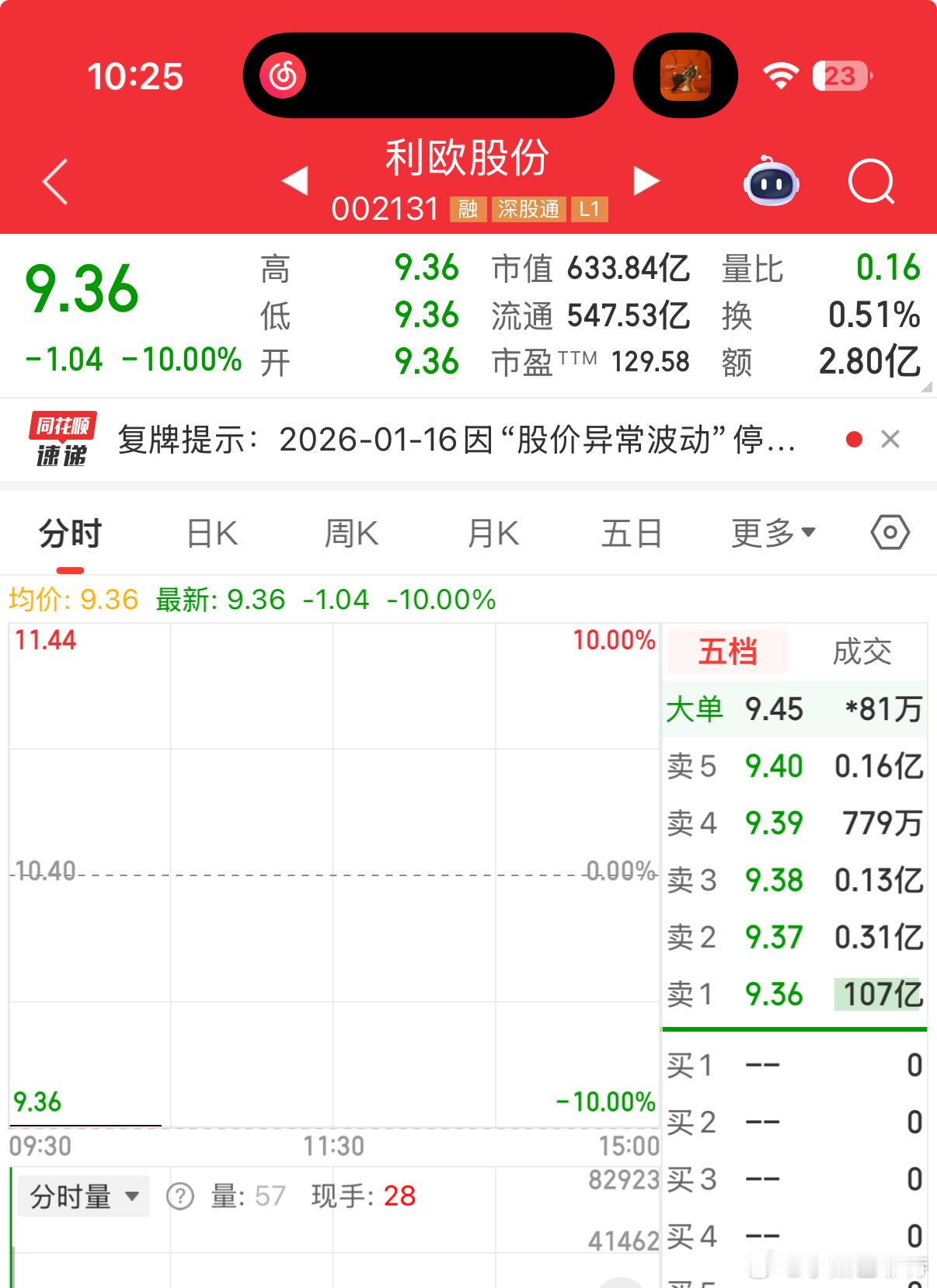Toggle the red dot notification indicator
937x1288 pixels.
click(x=853, y=439)
